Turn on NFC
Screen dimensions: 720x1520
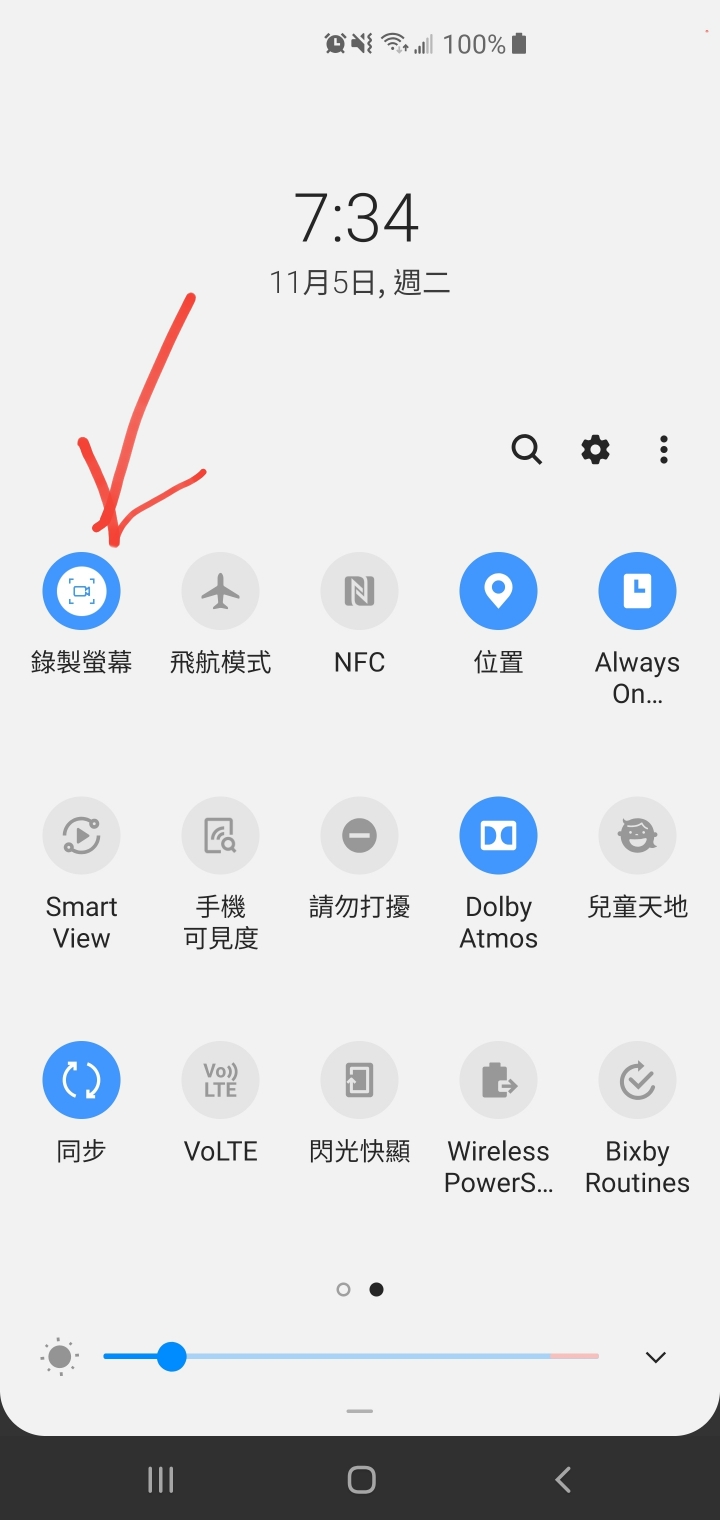click(359, 592)
